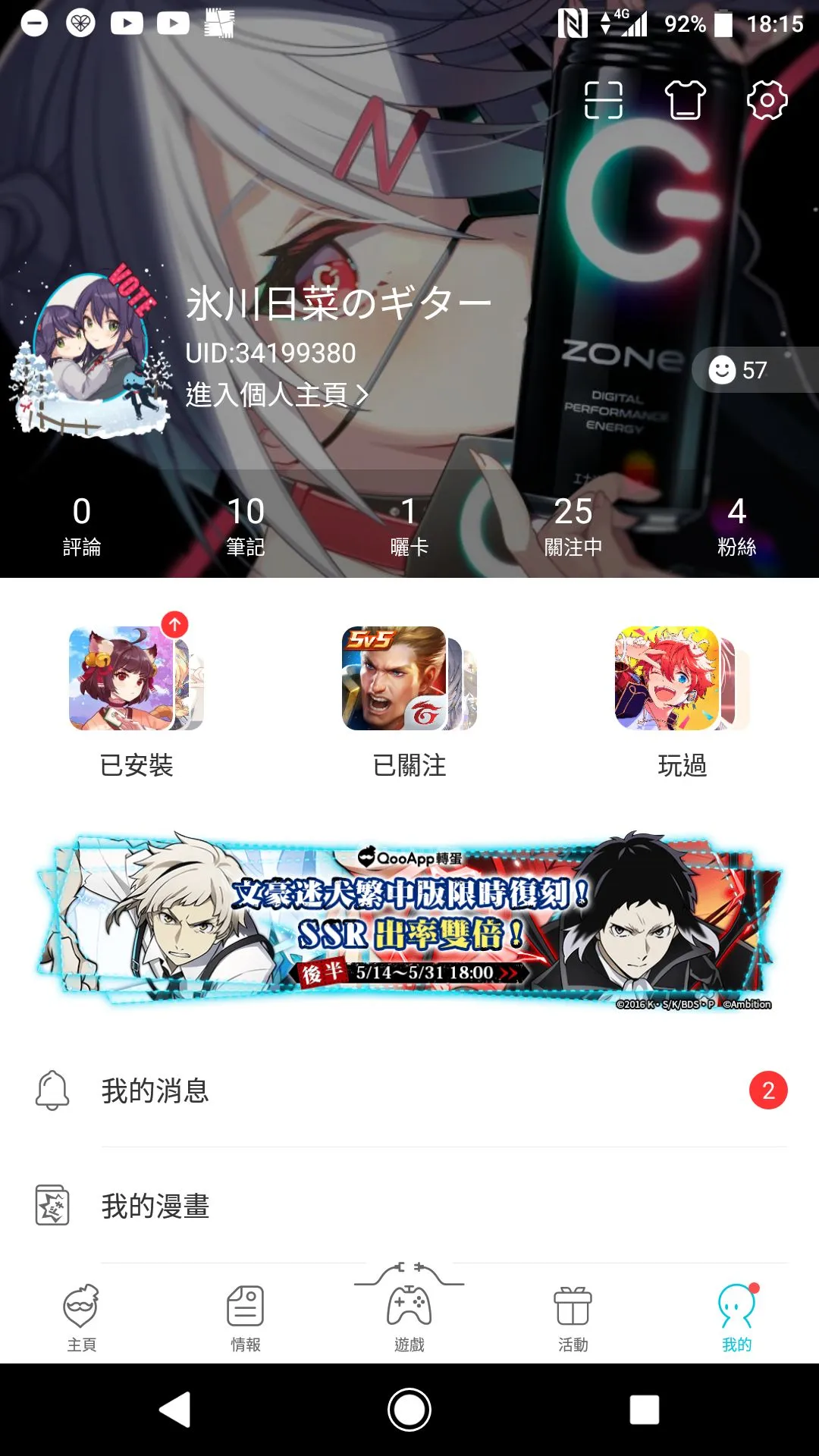Open 我的消息 row
This screenshot has height=1456, width=819.
click(409, 1090)
